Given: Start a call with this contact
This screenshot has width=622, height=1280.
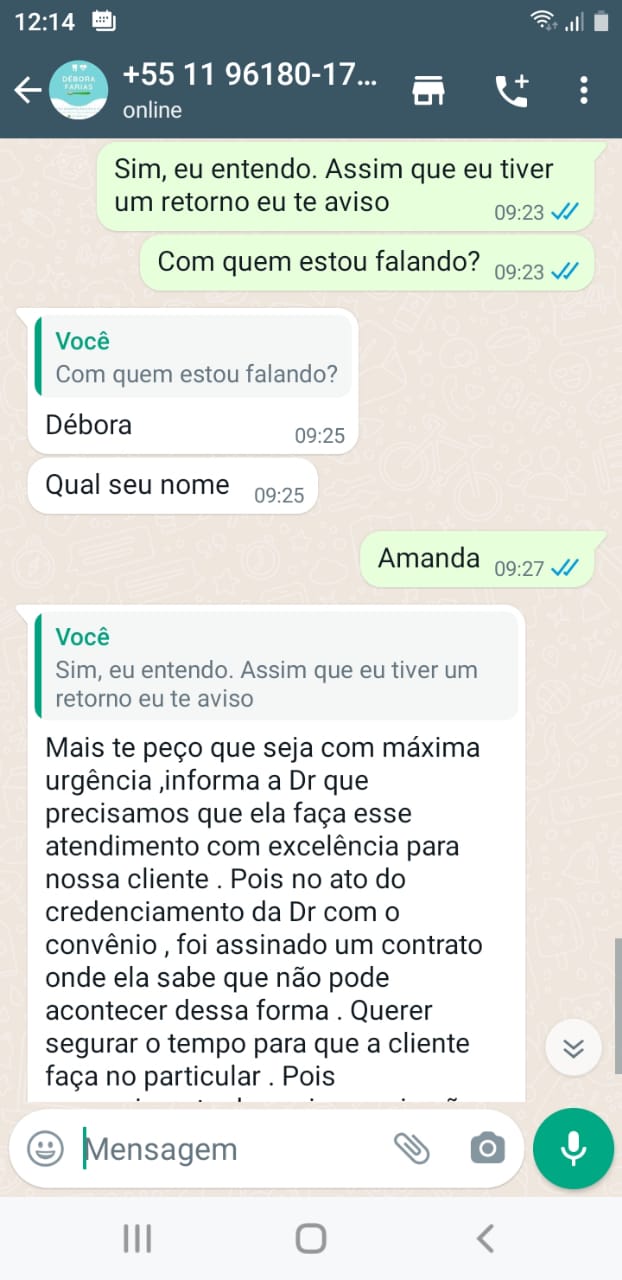Looking at the screenshot, I should (x=511, y=91).
